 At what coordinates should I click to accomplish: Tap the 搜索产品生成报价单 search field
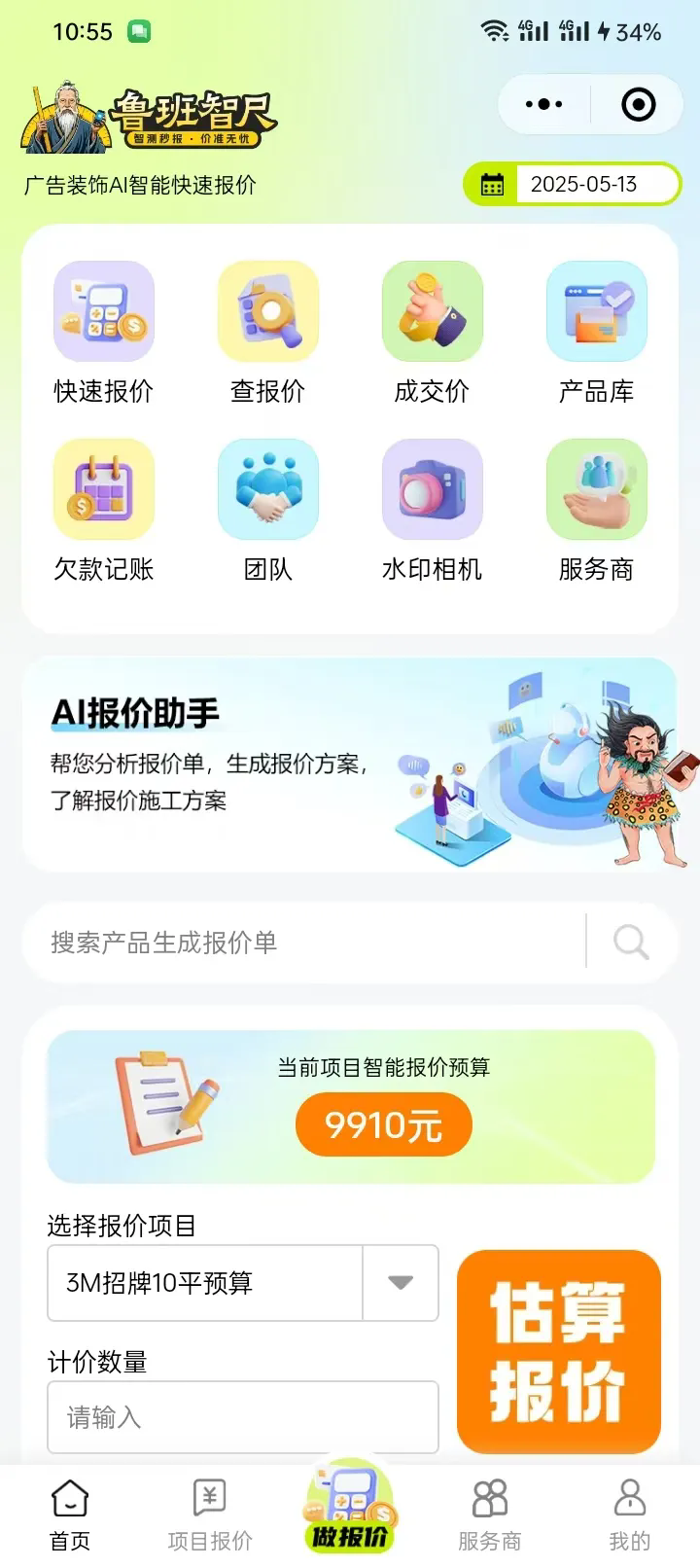tap(301, 942)
